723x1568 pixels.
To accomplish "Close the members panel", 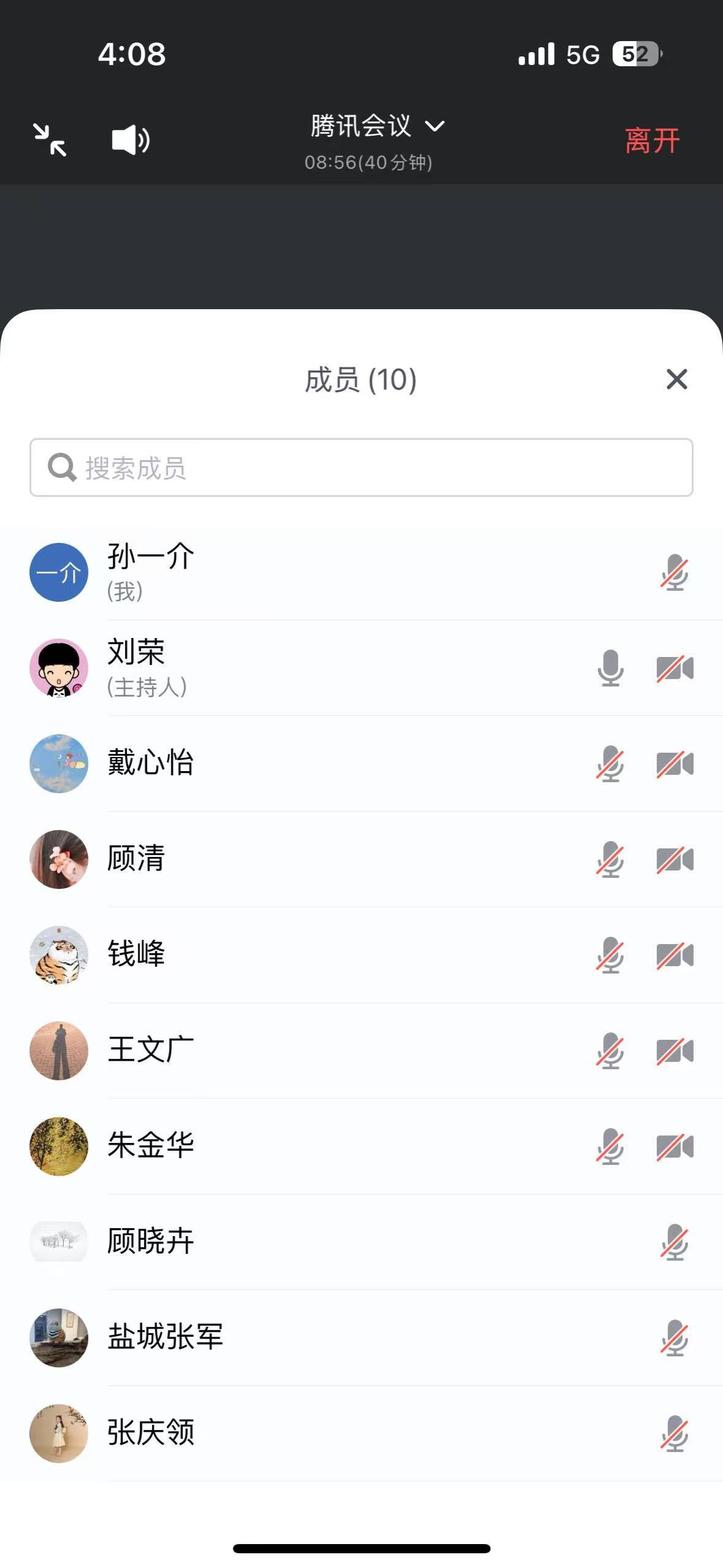I will 676,379.
